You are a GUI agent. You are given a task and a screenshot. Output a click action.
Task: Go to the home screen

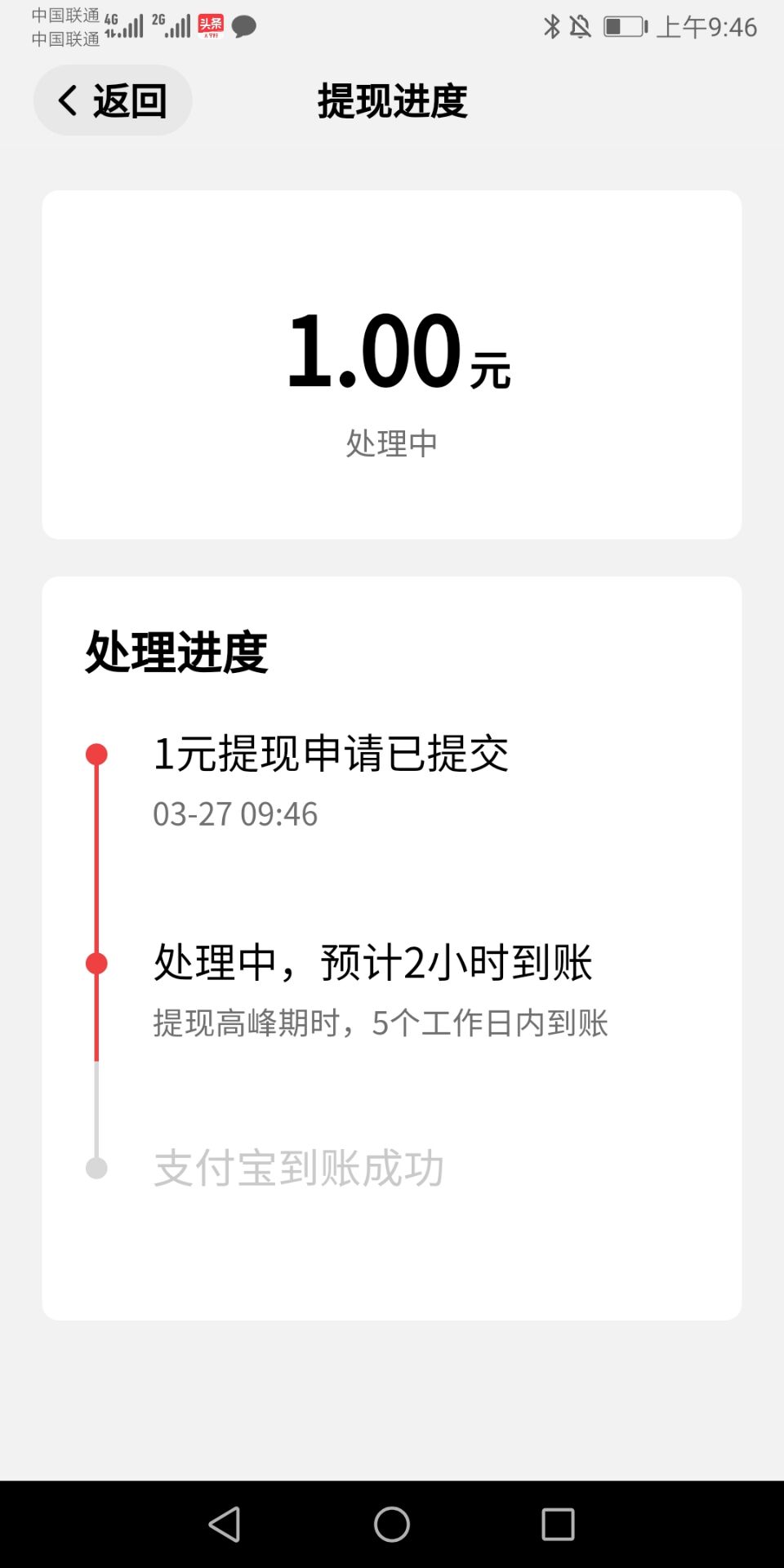click(x=392, y=1524)
